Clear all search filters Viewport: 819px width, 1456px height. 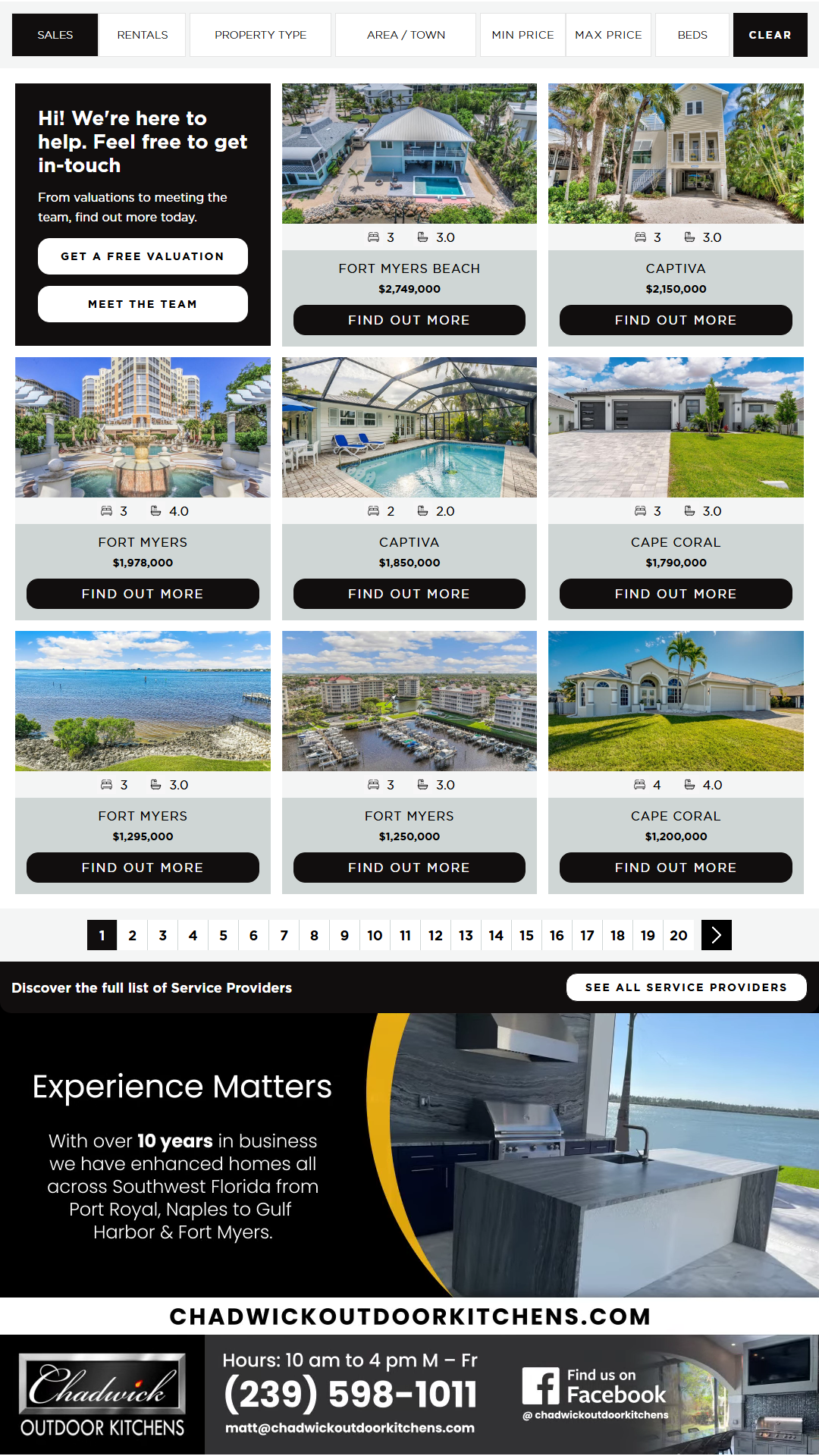coord(770,35)
